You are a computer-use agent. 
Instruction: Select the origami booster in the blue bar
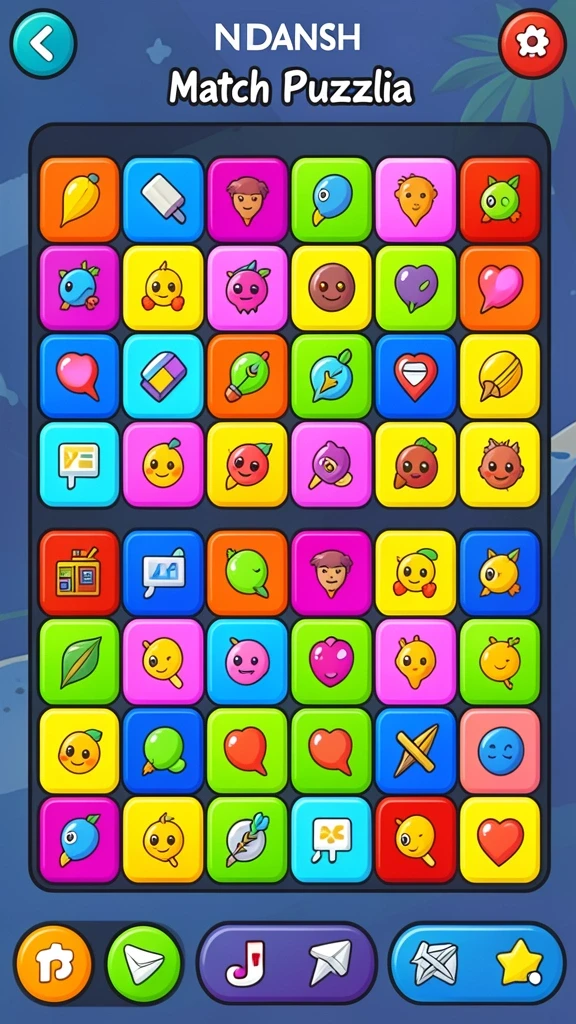[434, 963]
